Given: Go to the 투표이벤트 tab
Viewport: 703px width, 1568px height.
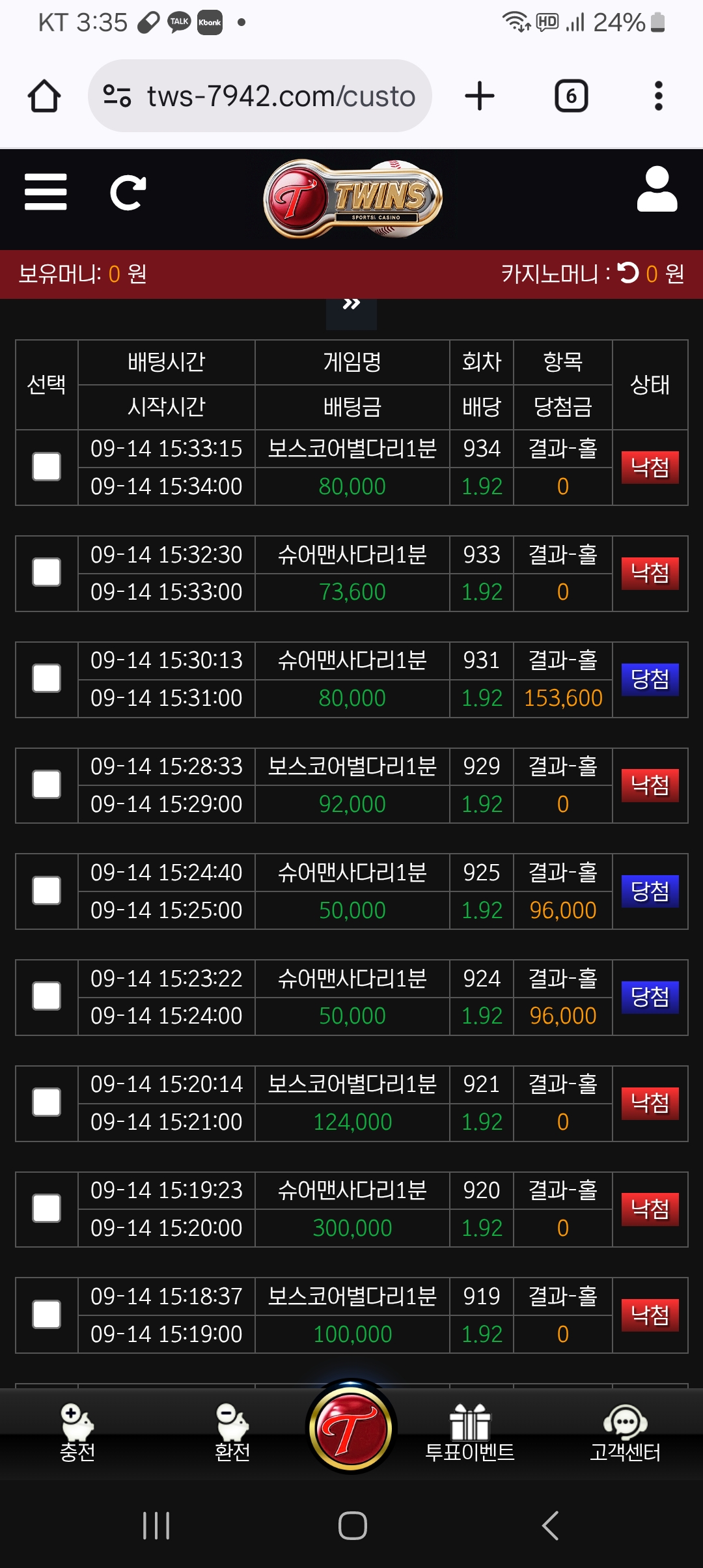Looking at the screenshot, I should coord(469,1433).
